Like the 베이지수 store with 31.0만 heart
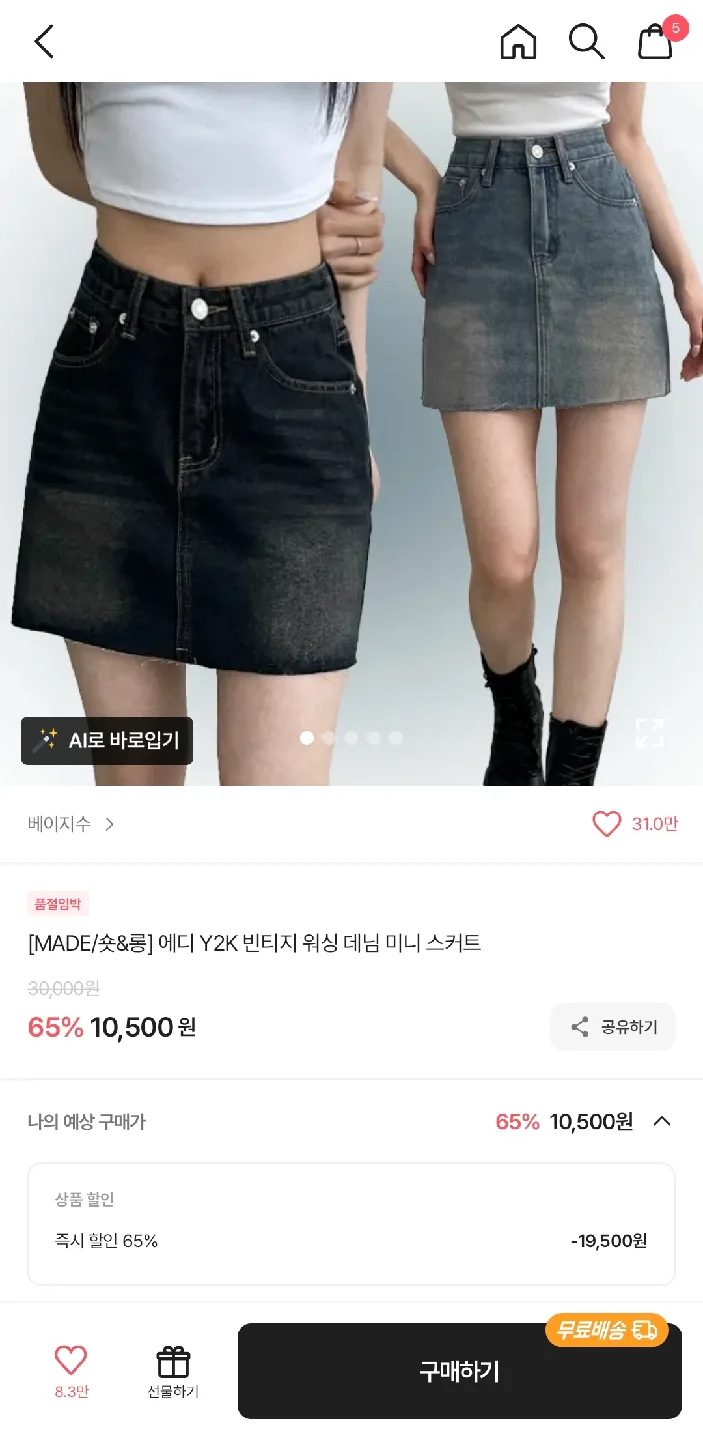Viewport: 703px width, 1440px height. coord(607,824)
